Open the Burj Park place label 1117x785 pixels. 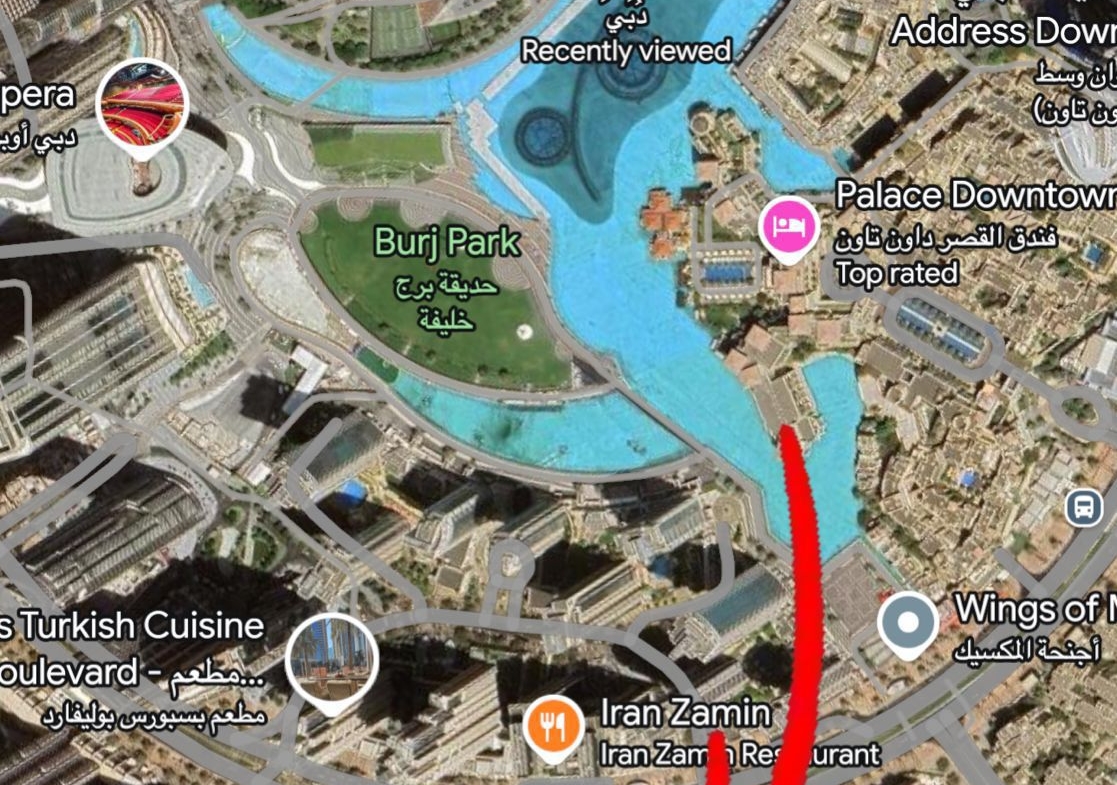[x=446, y=242]
